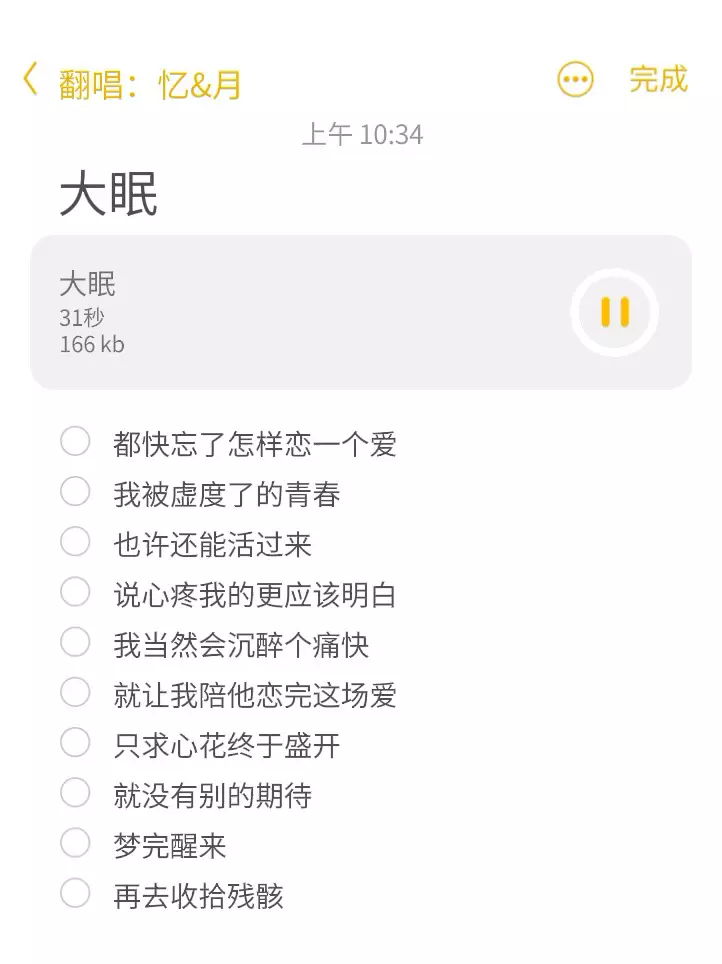
Task: Tick the 我被虚度了的青春 checkbox
Action: pos(75,492)
